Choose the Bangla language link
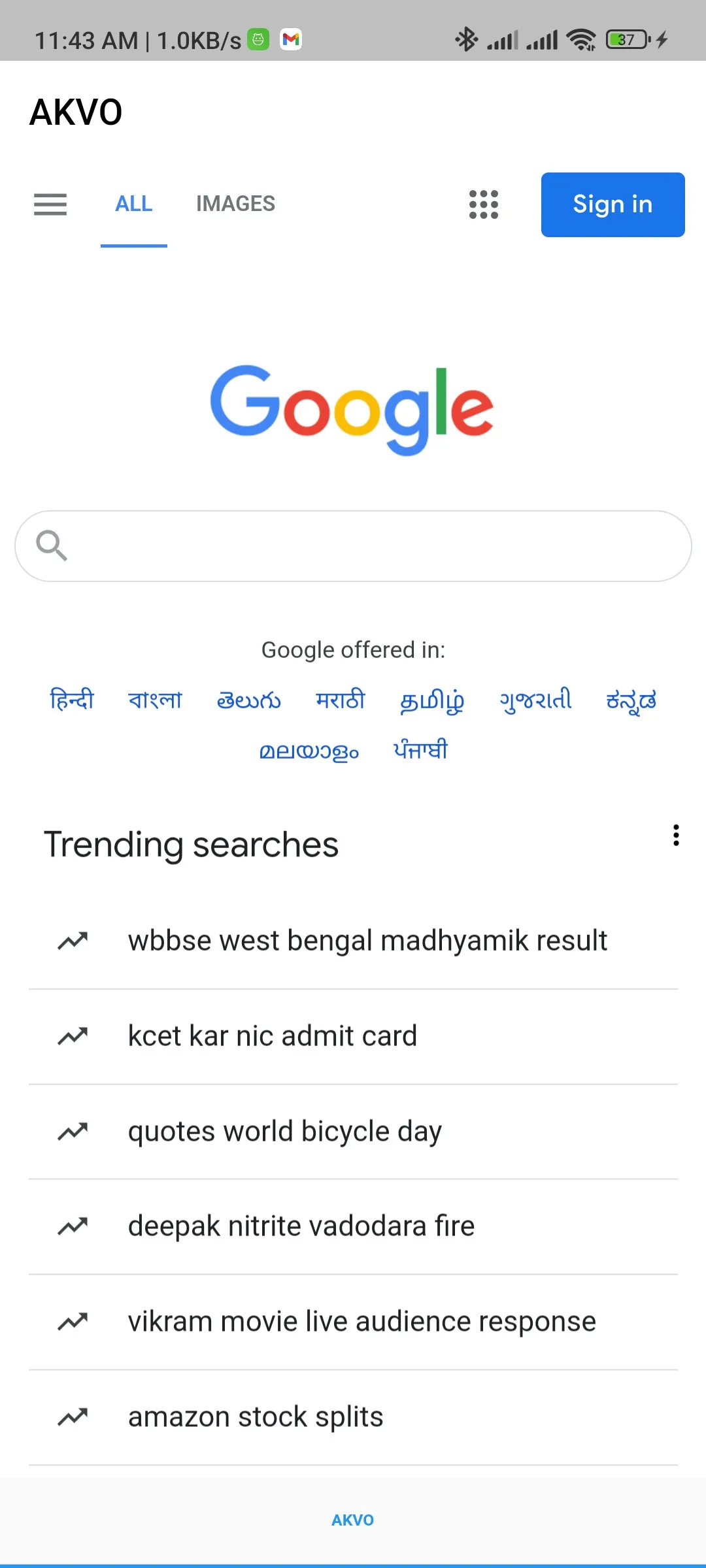 point(155,700)
